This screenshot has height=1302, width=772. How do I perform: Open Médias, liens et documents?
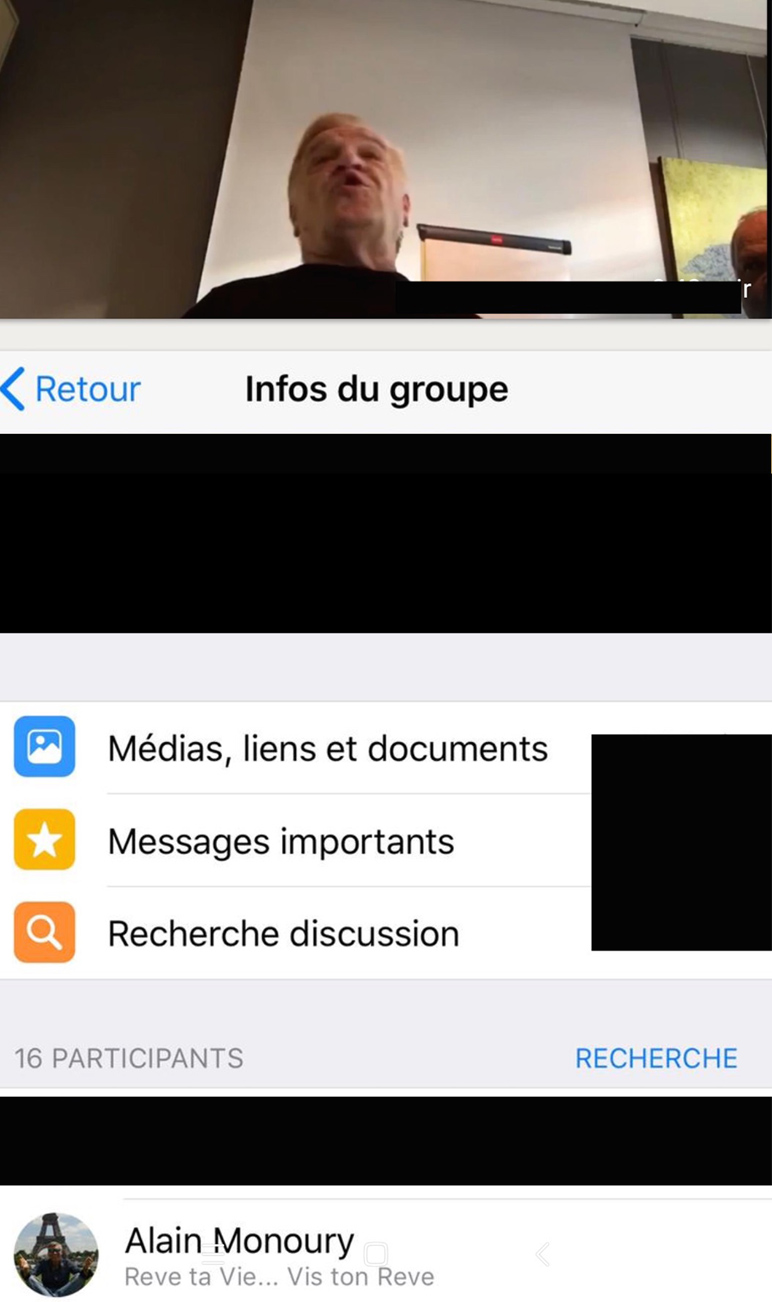click(x=327, y=748)
